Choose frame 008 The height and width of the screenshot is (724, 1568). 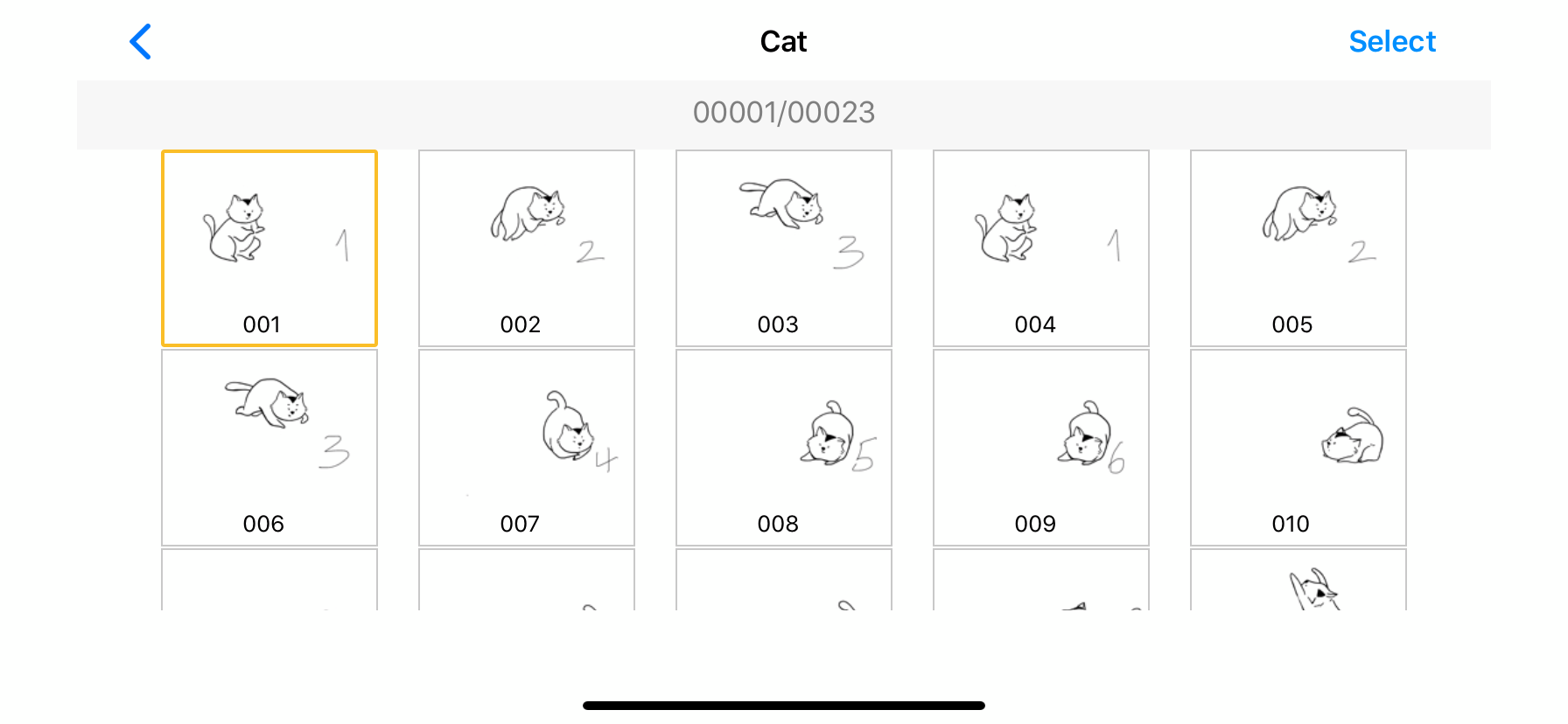point(784,448)
